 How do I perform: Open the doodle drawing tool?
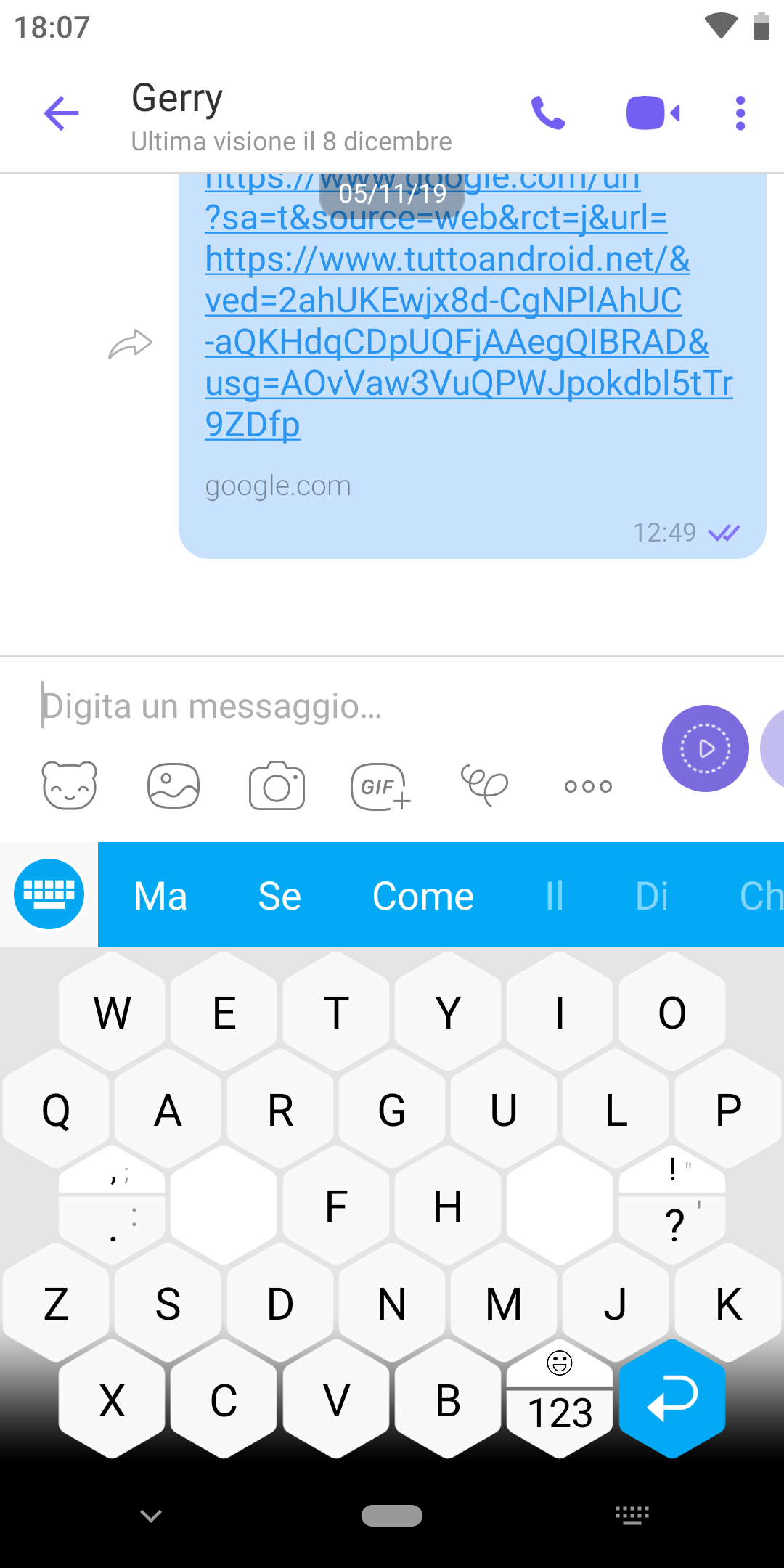(x=484, y=785)
